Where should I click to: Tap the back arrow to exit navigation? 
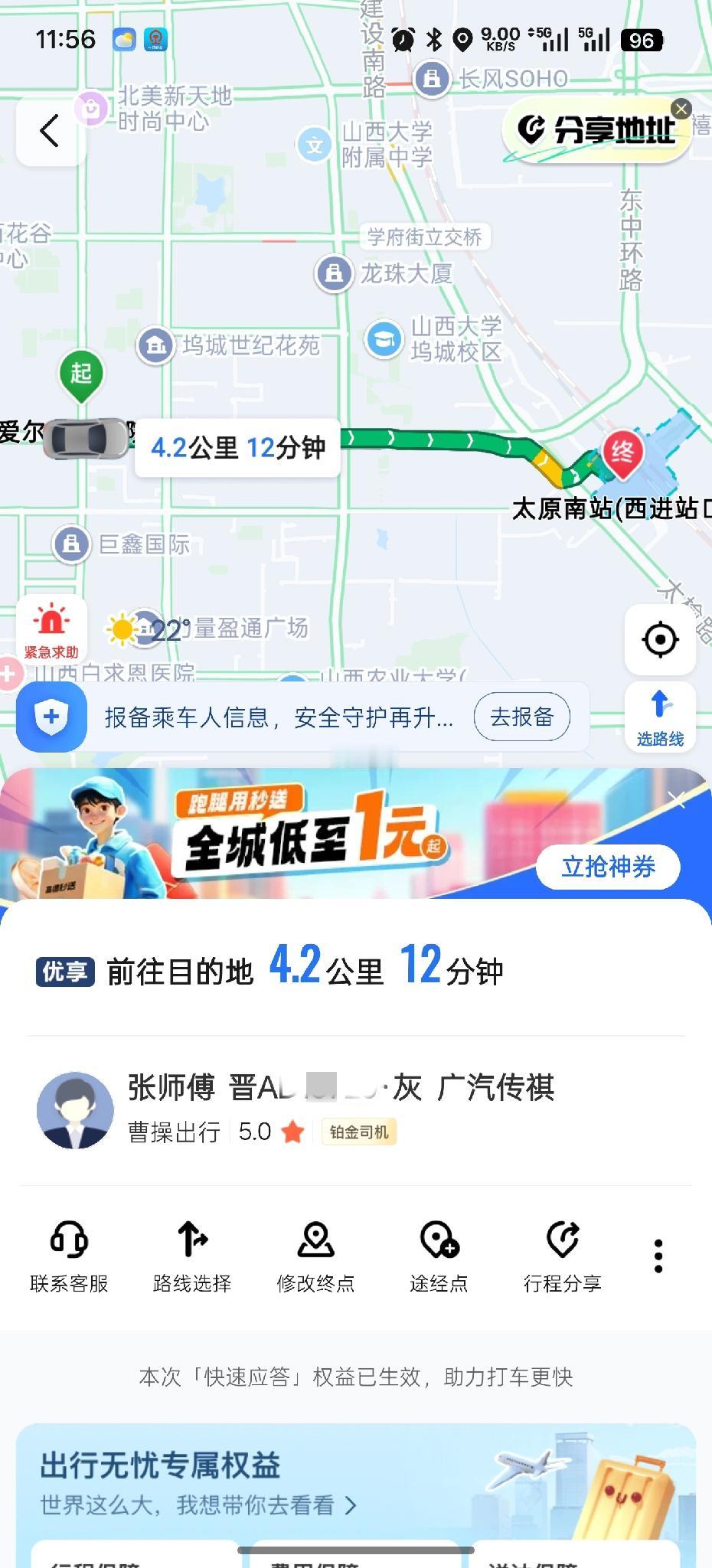coord(49,129)
